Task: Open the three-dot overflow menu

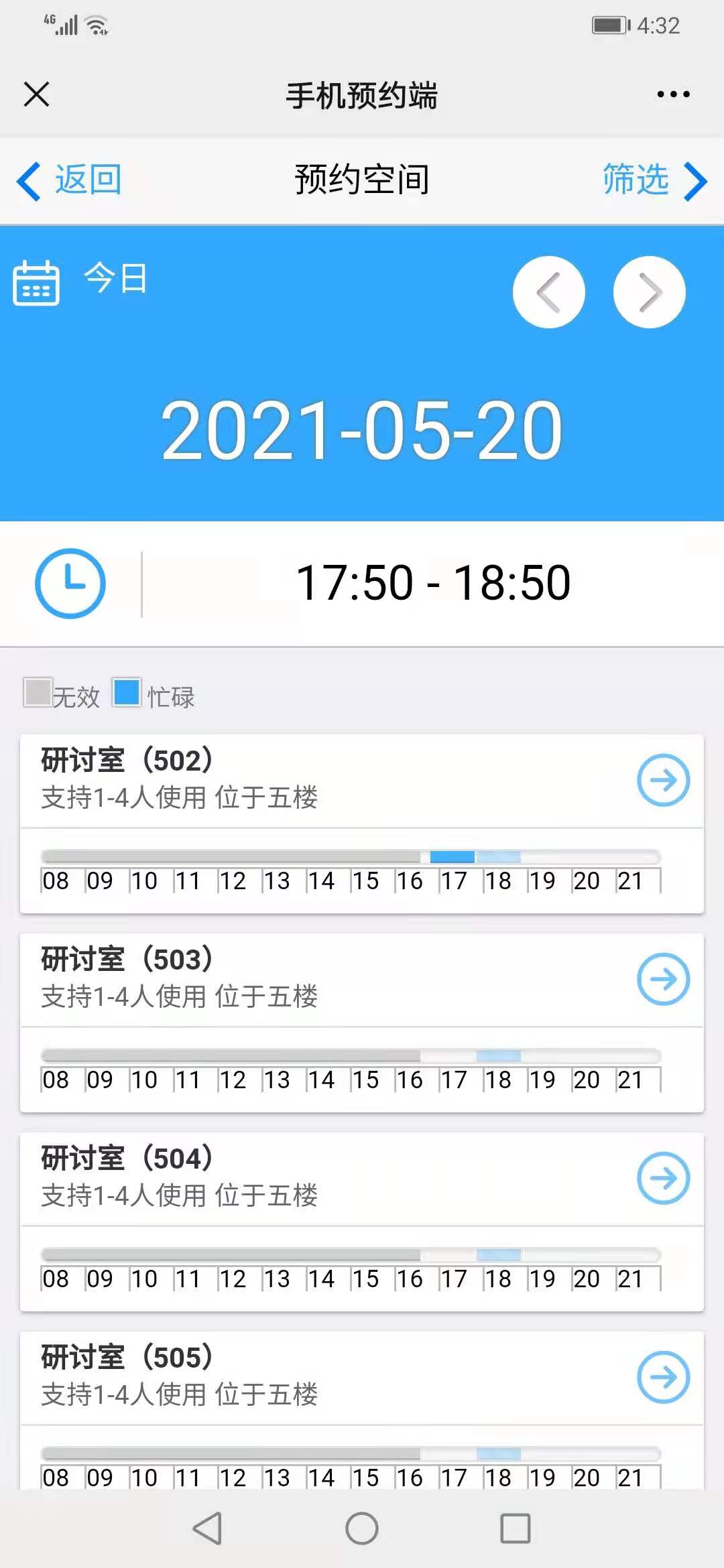Action: point(673,94)
